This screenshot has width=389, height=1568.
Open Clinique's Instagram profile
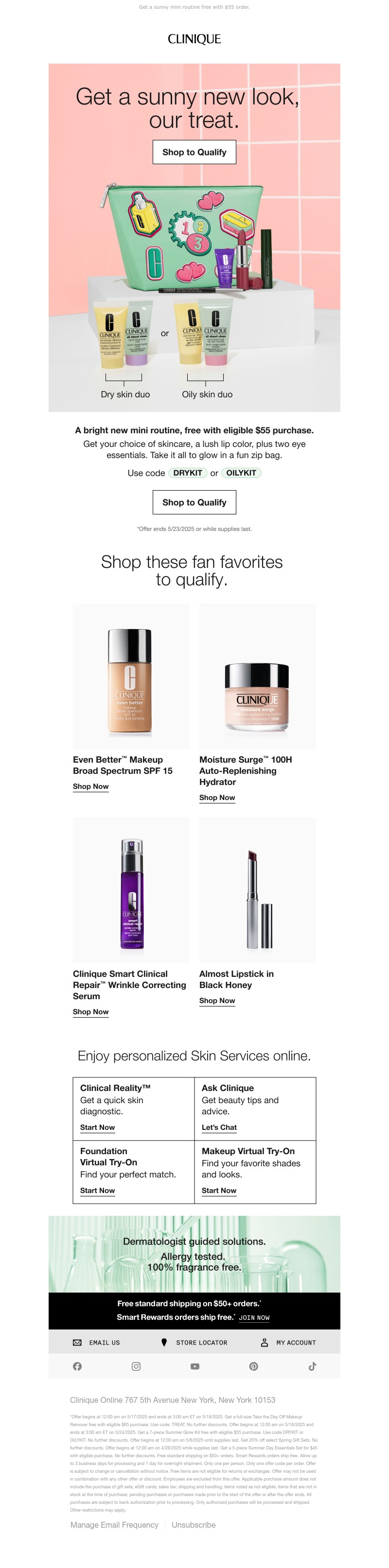pos(136,1366)
